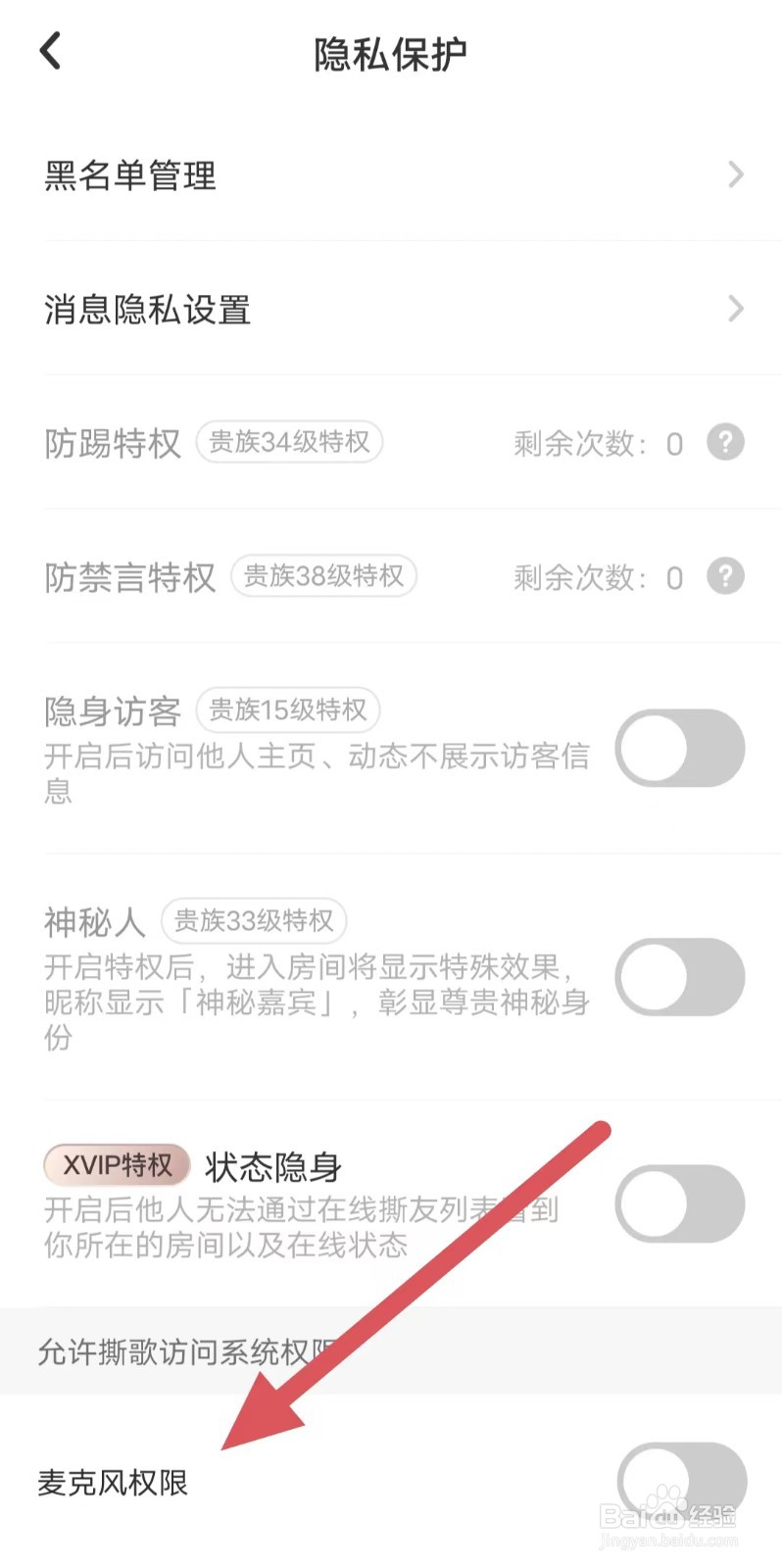
Task: Tap the back arrow to exit 隐私保护
Action: pos(50,51)
